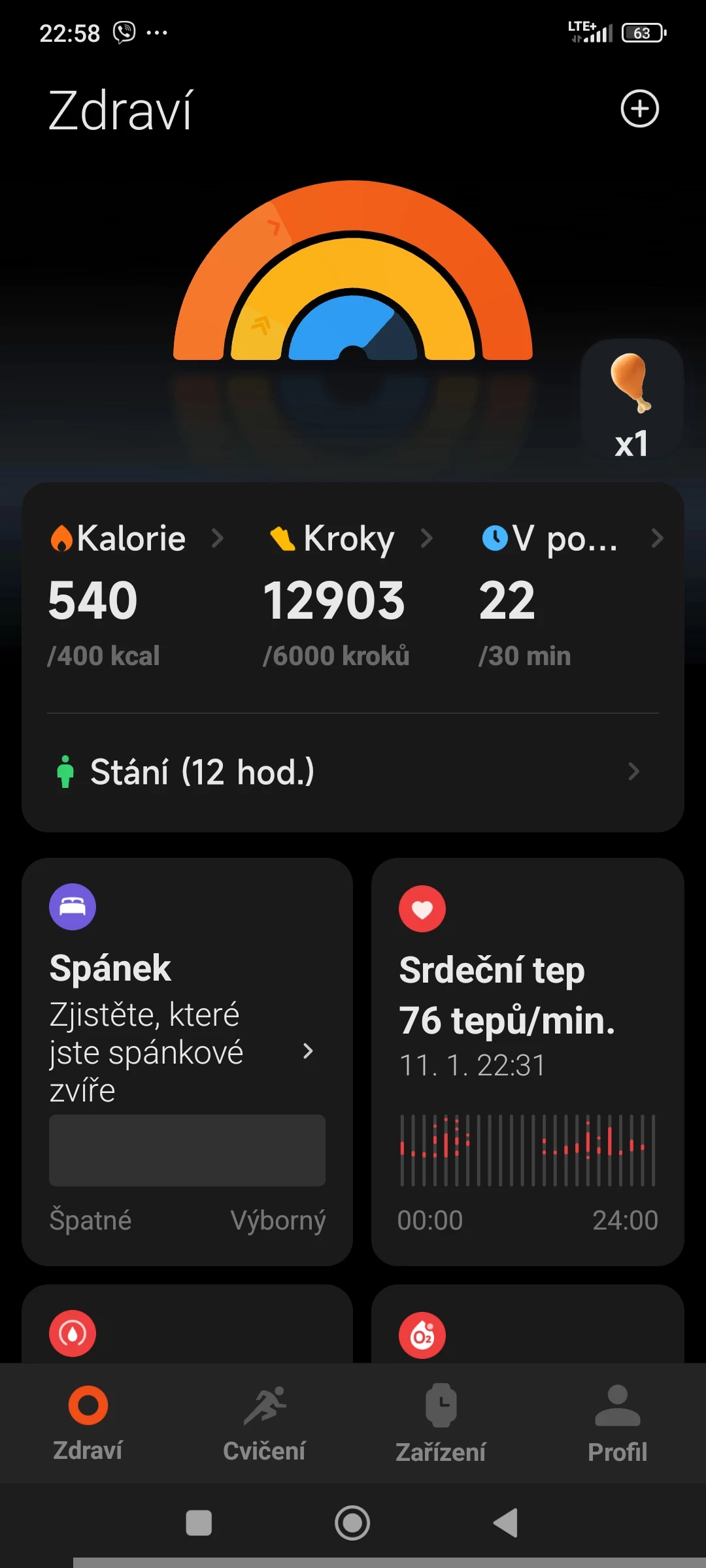This screenshot has height=1568, width=706.
Task: Open Stání (12 hod.) row
Action: 353,772
